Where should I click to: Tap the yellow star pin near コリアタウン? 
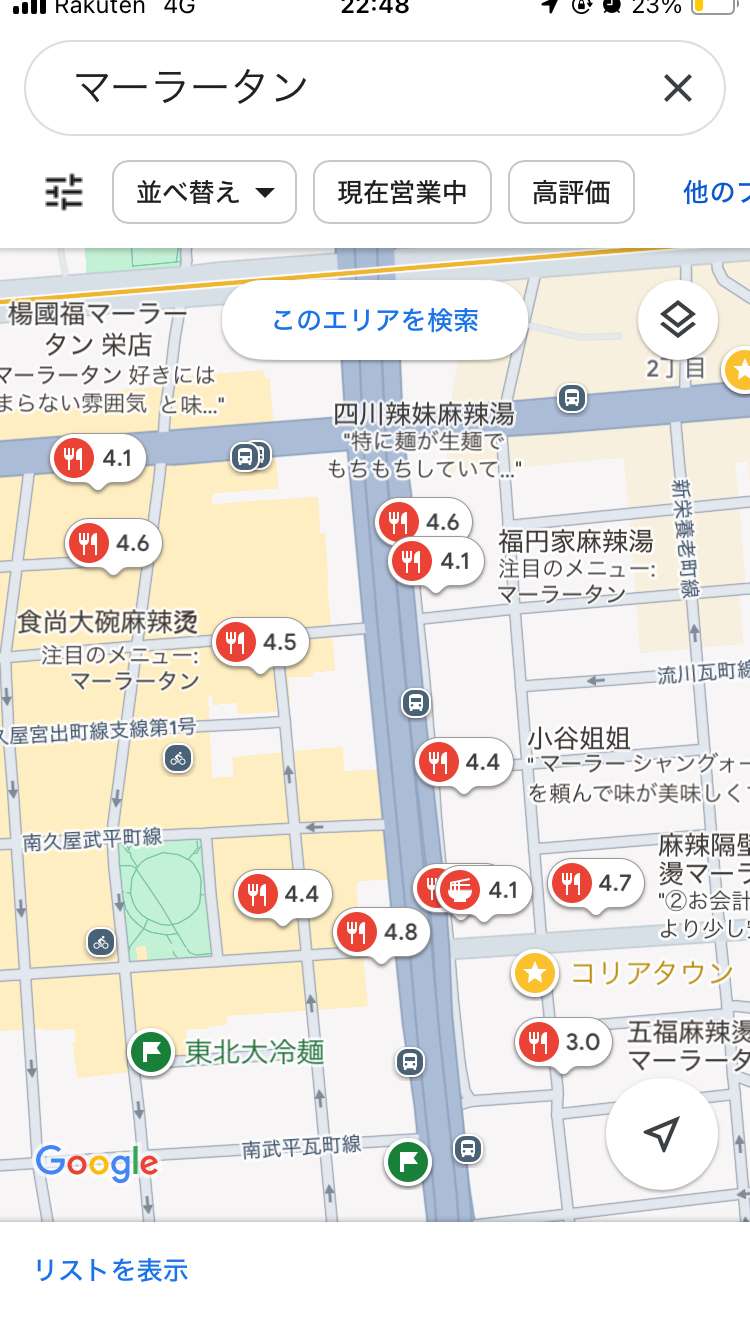point(534,971)
